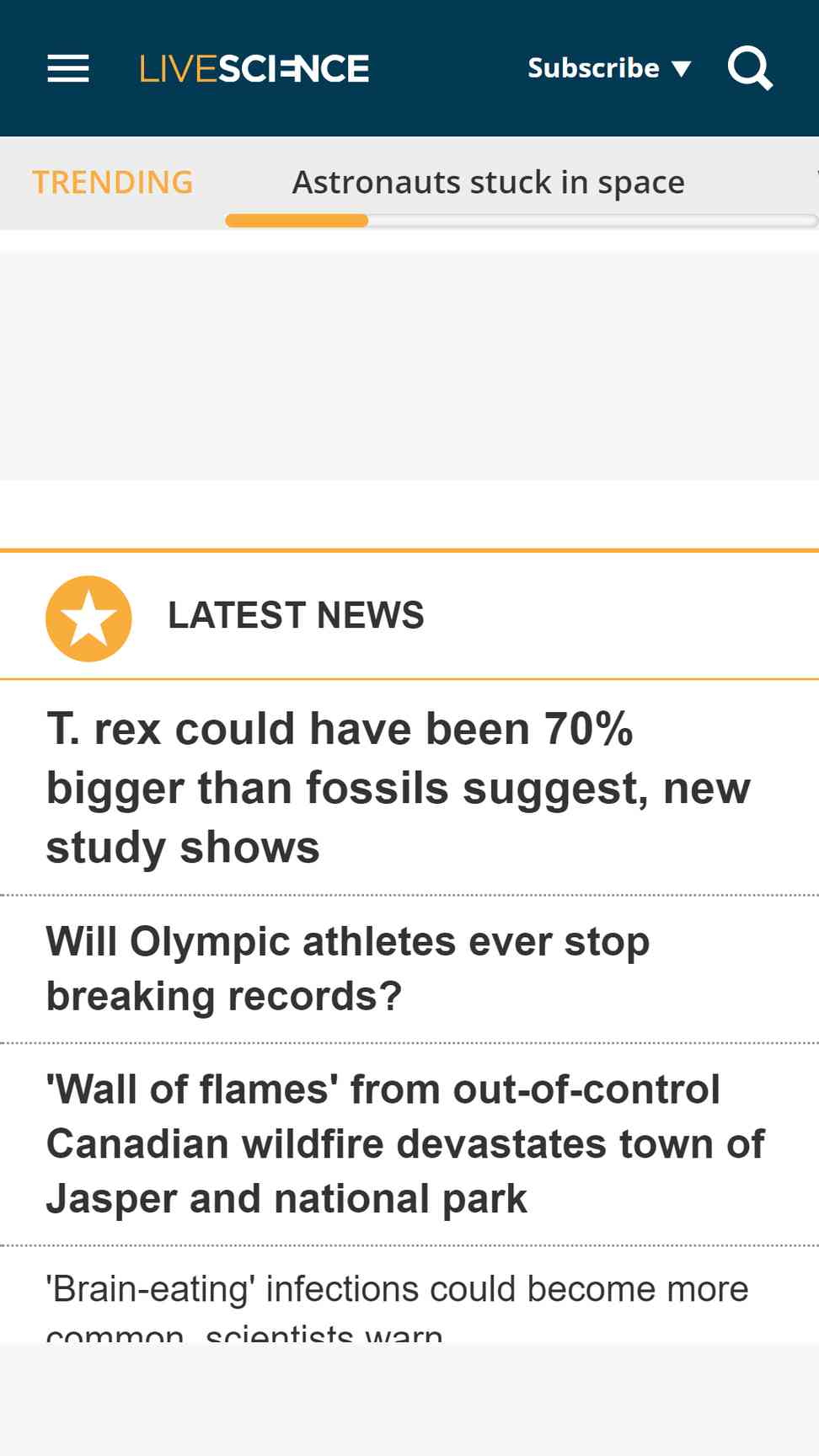819x1456 pixels.
Task: Open trending topic Astronauts stuck in space
Action: [x=489, y=182]
